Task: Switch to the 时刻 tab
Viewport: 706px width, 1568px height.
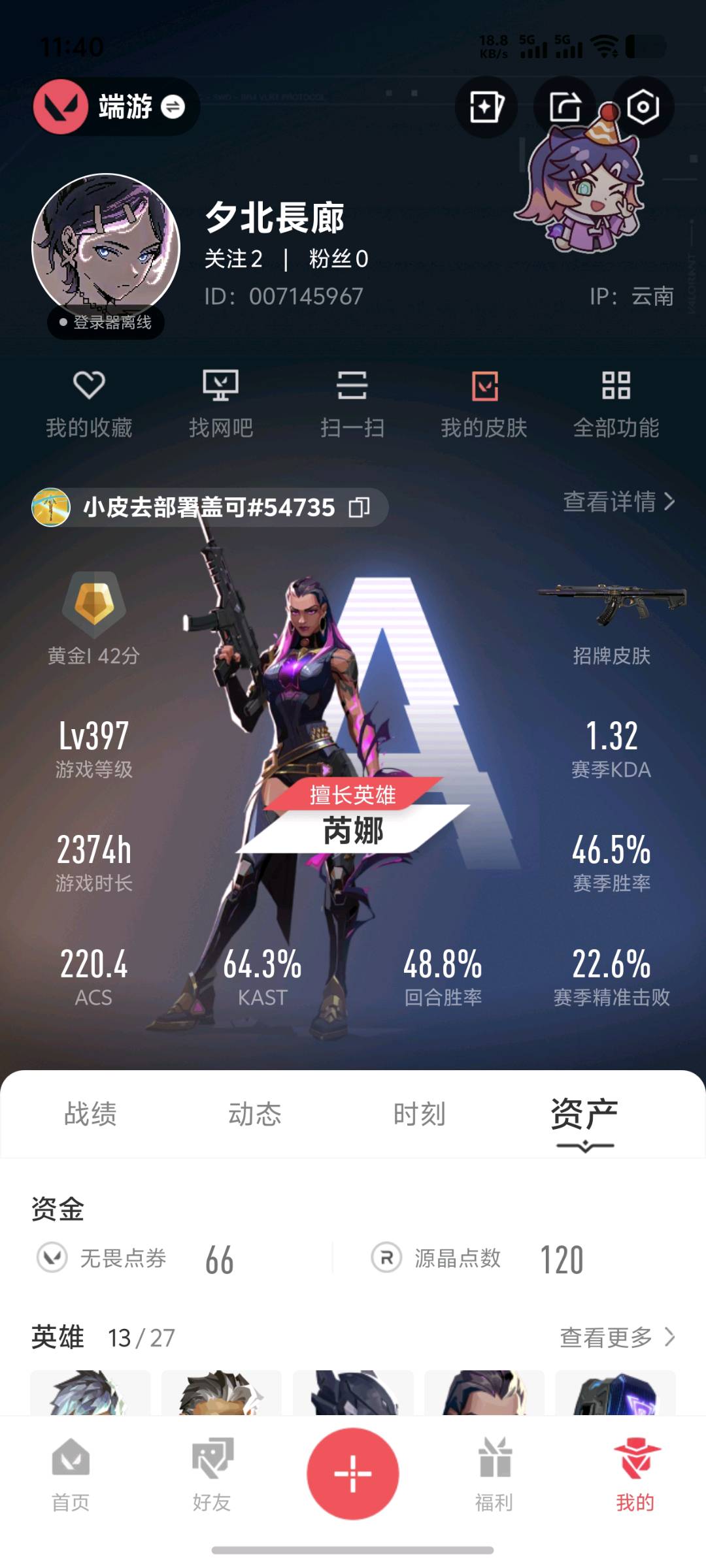Action: tap(420, 1114)
